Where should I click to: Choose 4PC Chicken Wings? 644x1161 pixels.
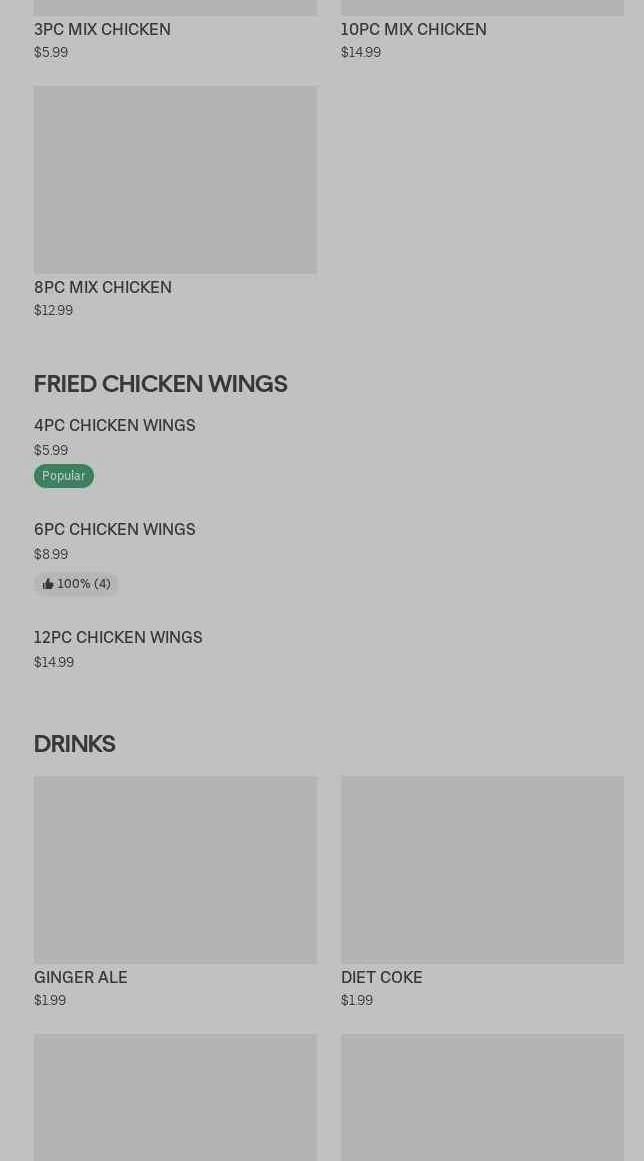coord(115,426)
